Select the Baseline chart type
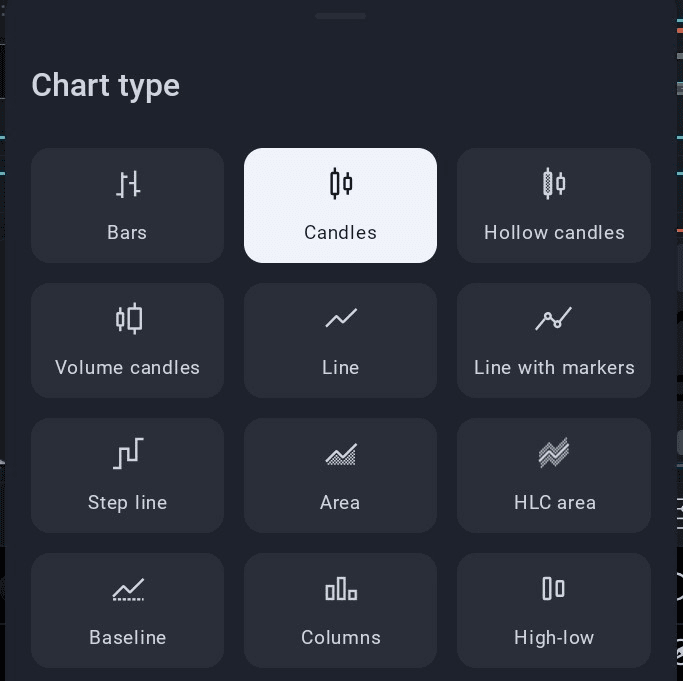Image resolution: width=683 pixels, height=681 pixels. coord(127,611)
